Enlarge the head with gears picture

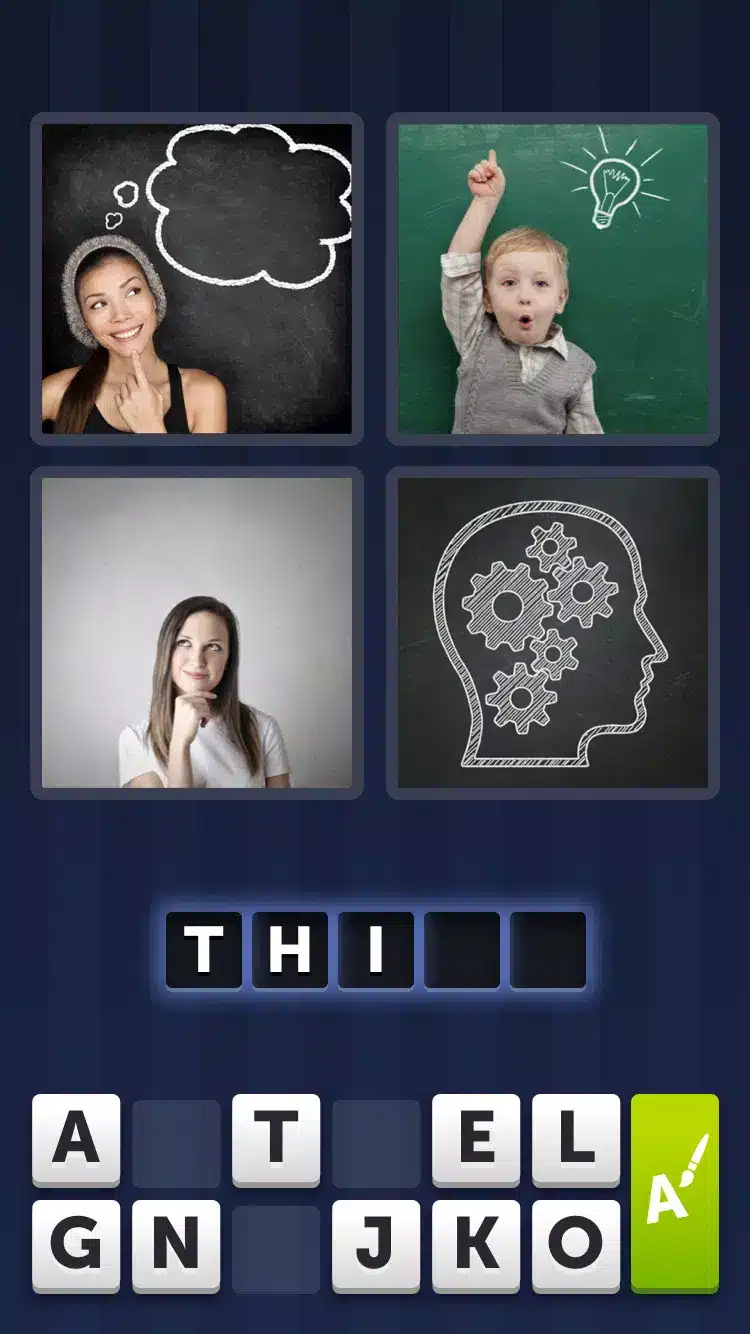(x=553, y=633)
